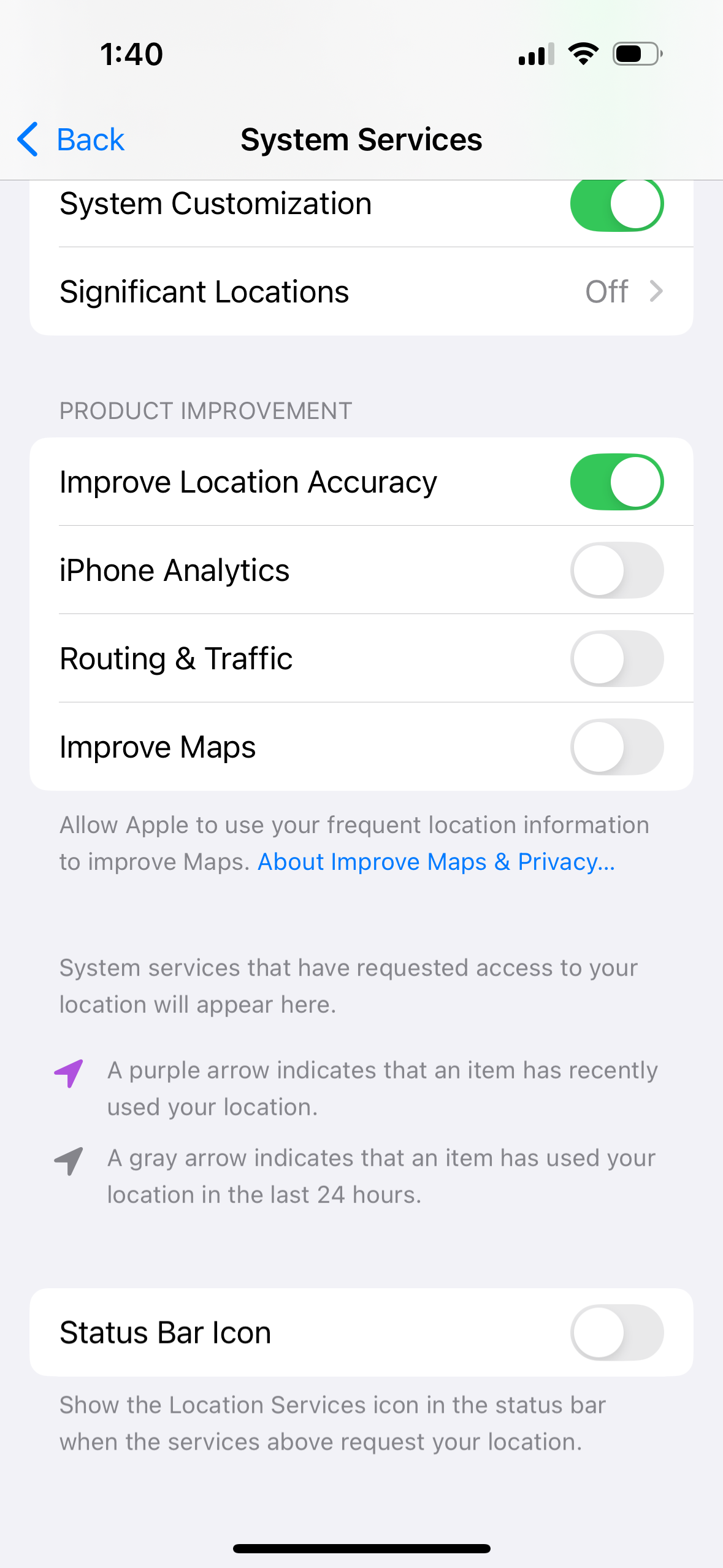
Task: Turn on Status Bar Icon
Action: (616, 1332)
